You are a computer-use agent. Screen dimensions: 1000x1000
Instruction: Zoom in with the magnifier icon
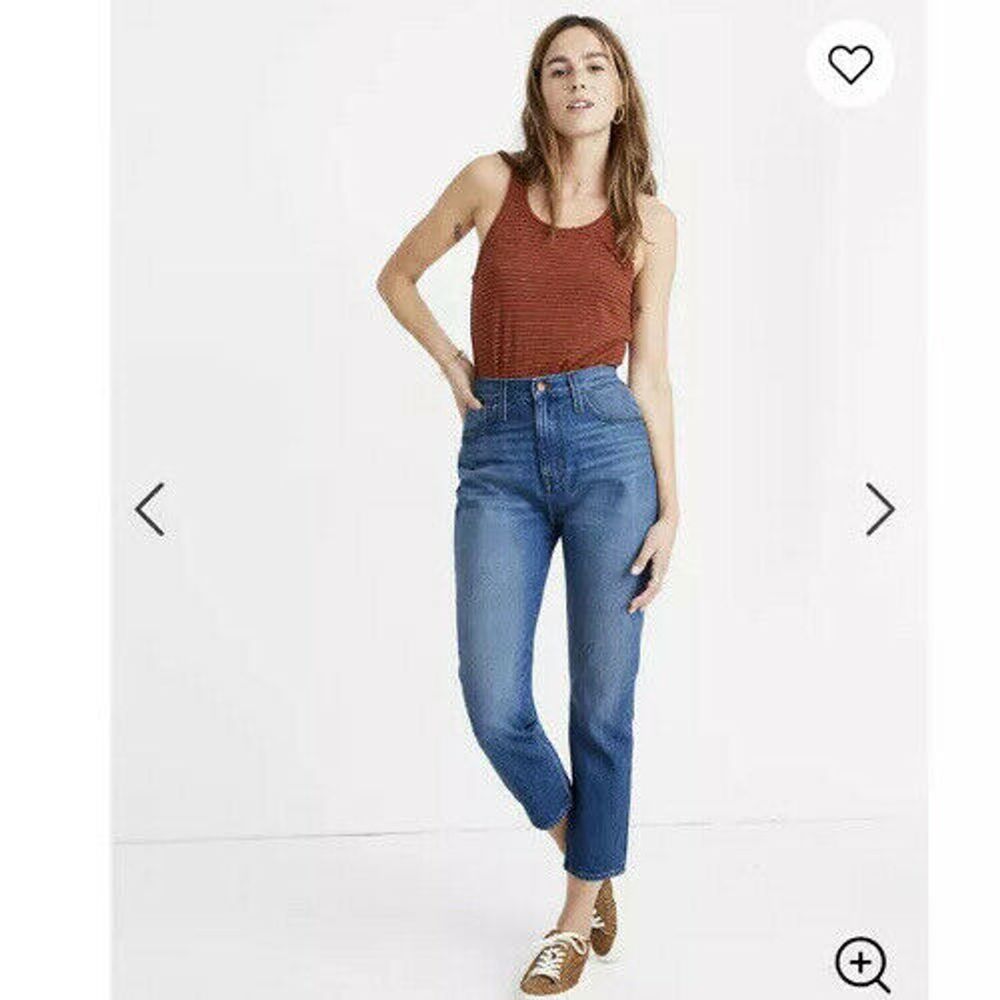[x=862, y=964]
